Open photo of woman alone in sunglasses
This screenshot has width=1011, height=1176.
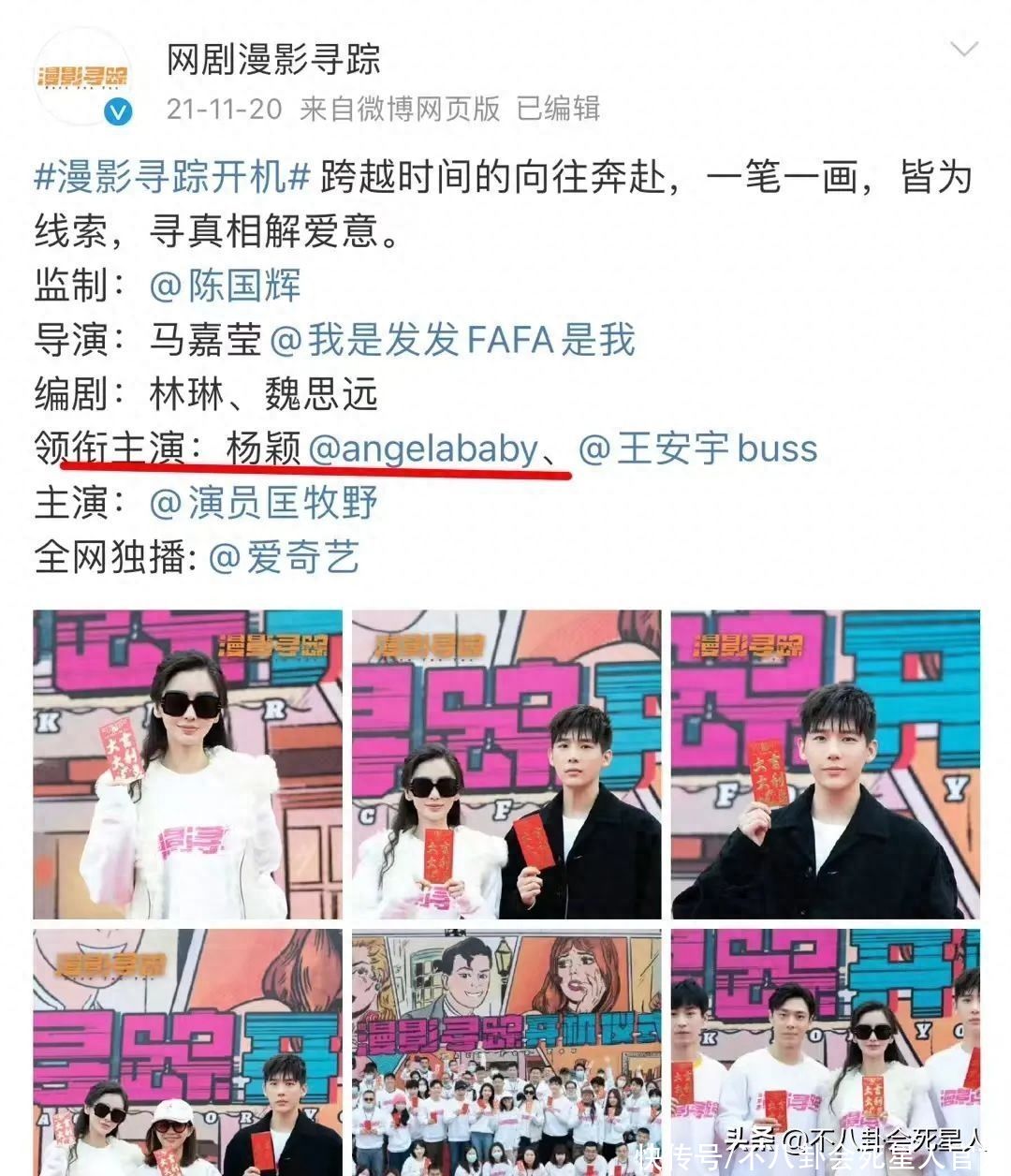(x=187, y=764)
